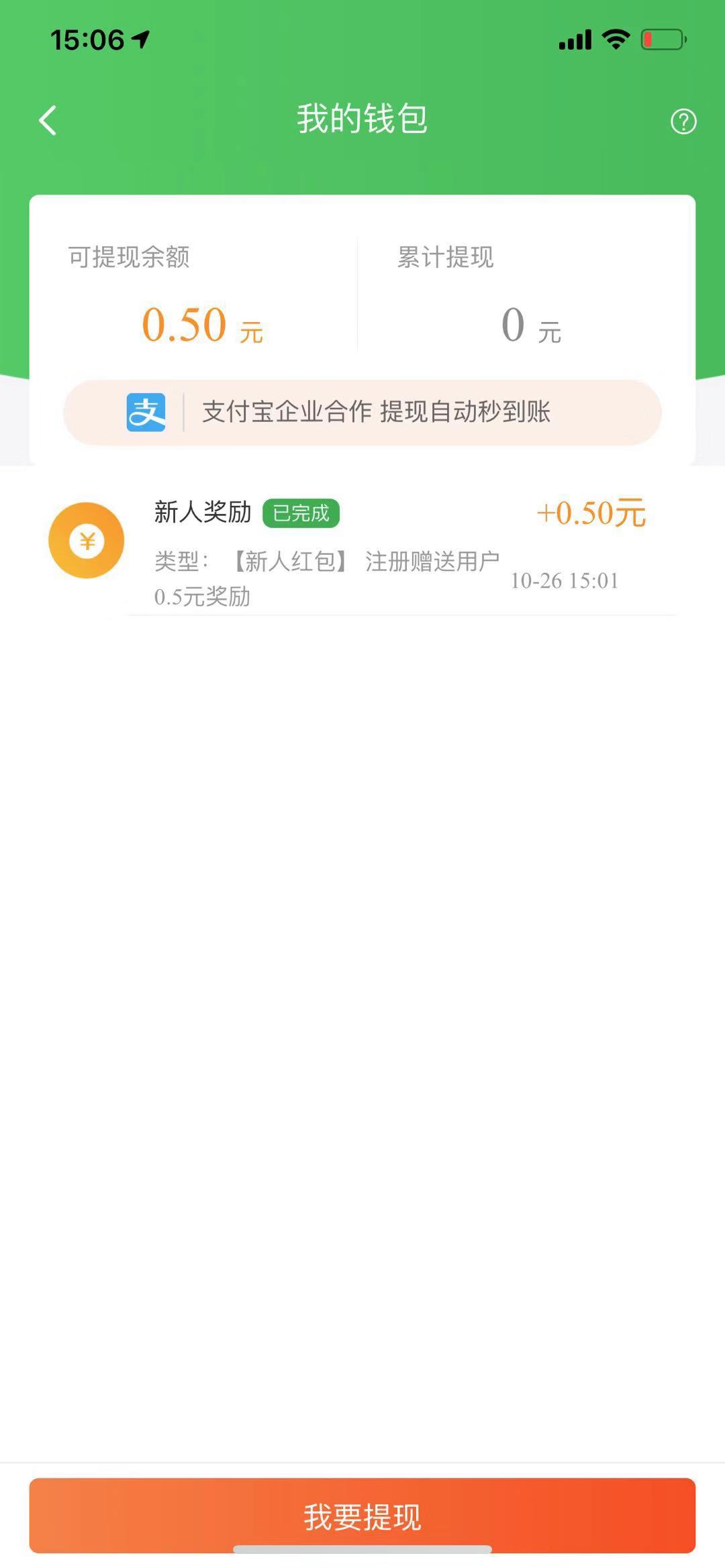Image resolution: width=725 pixels, height=1568 pixels.
Task: Tap the +0.50元 amount to highlight it
Action: 591,513
